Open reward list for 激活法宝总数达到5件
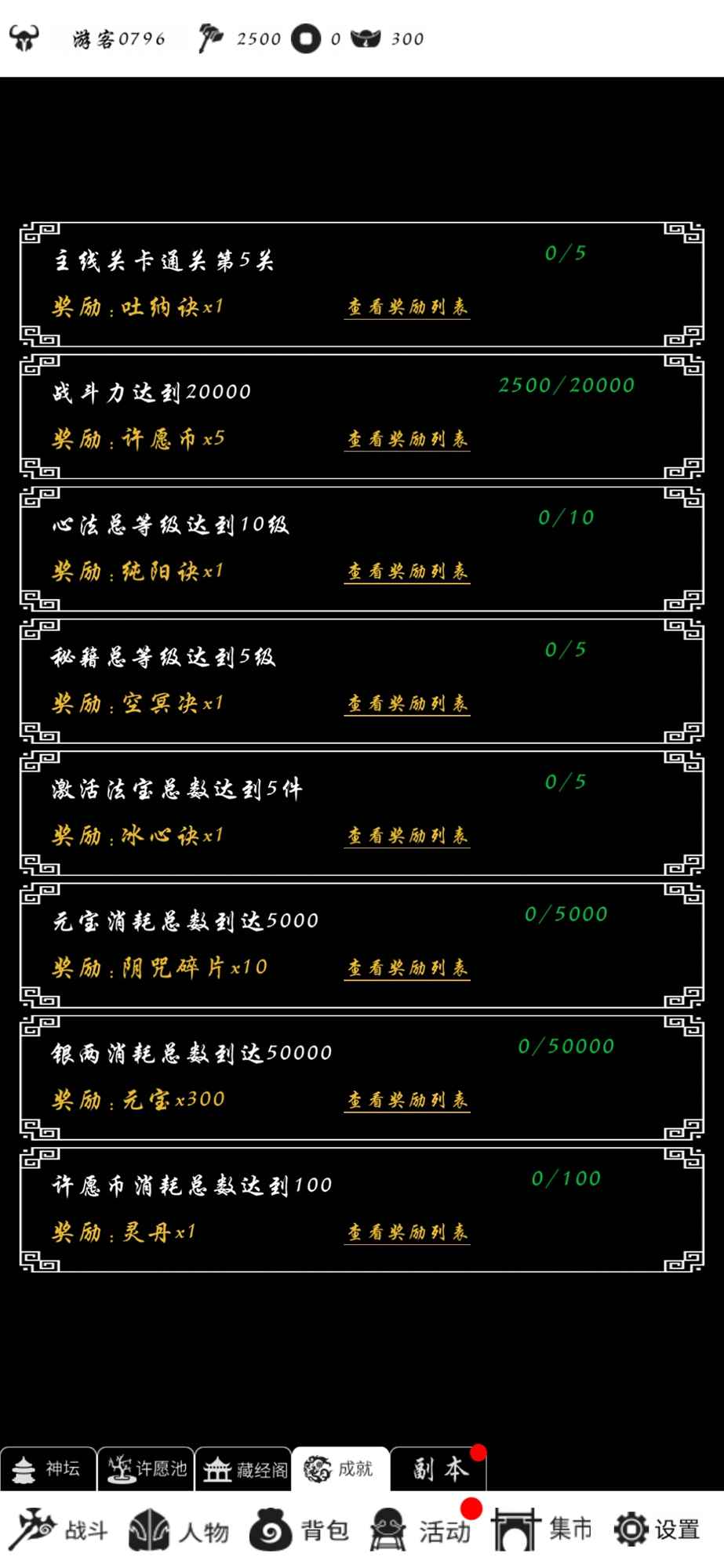The height and width of the screenshot is (1568, 724). pos(407,836)
